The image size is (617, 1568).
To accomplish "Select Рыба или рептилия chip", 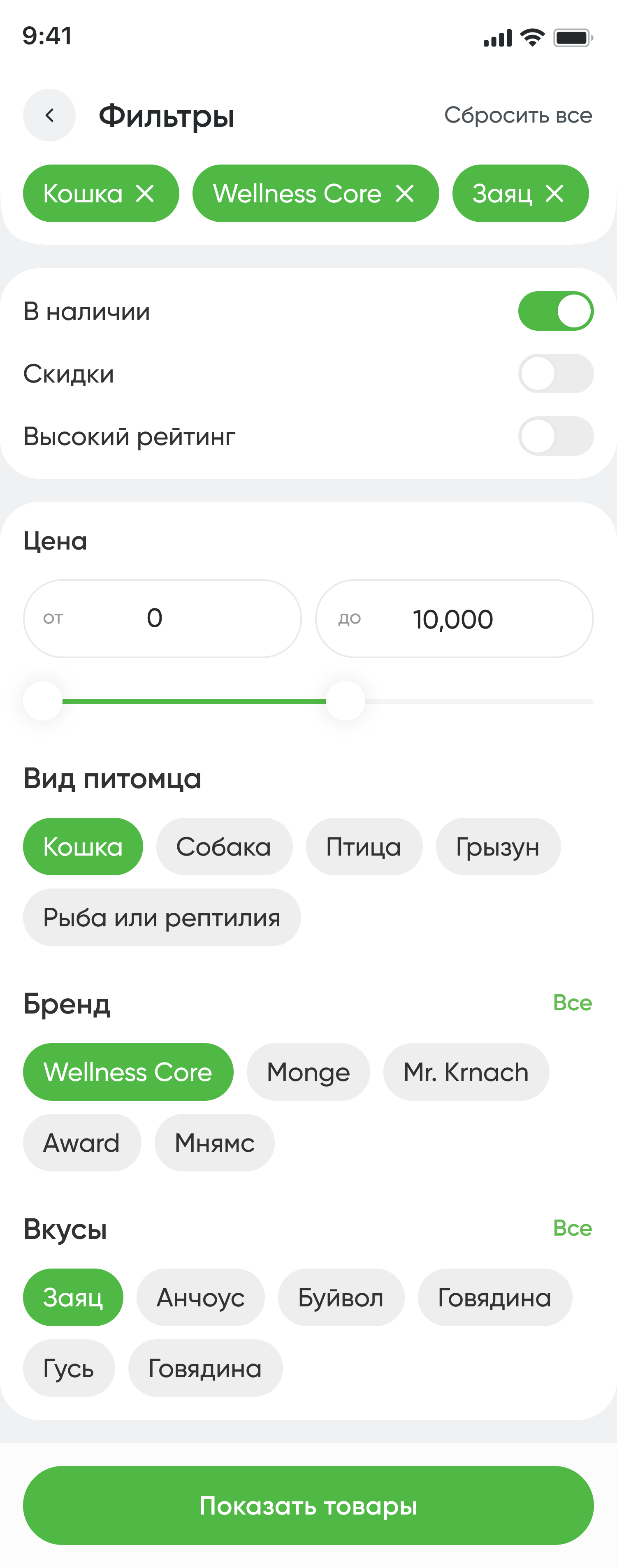I will 161,917.
